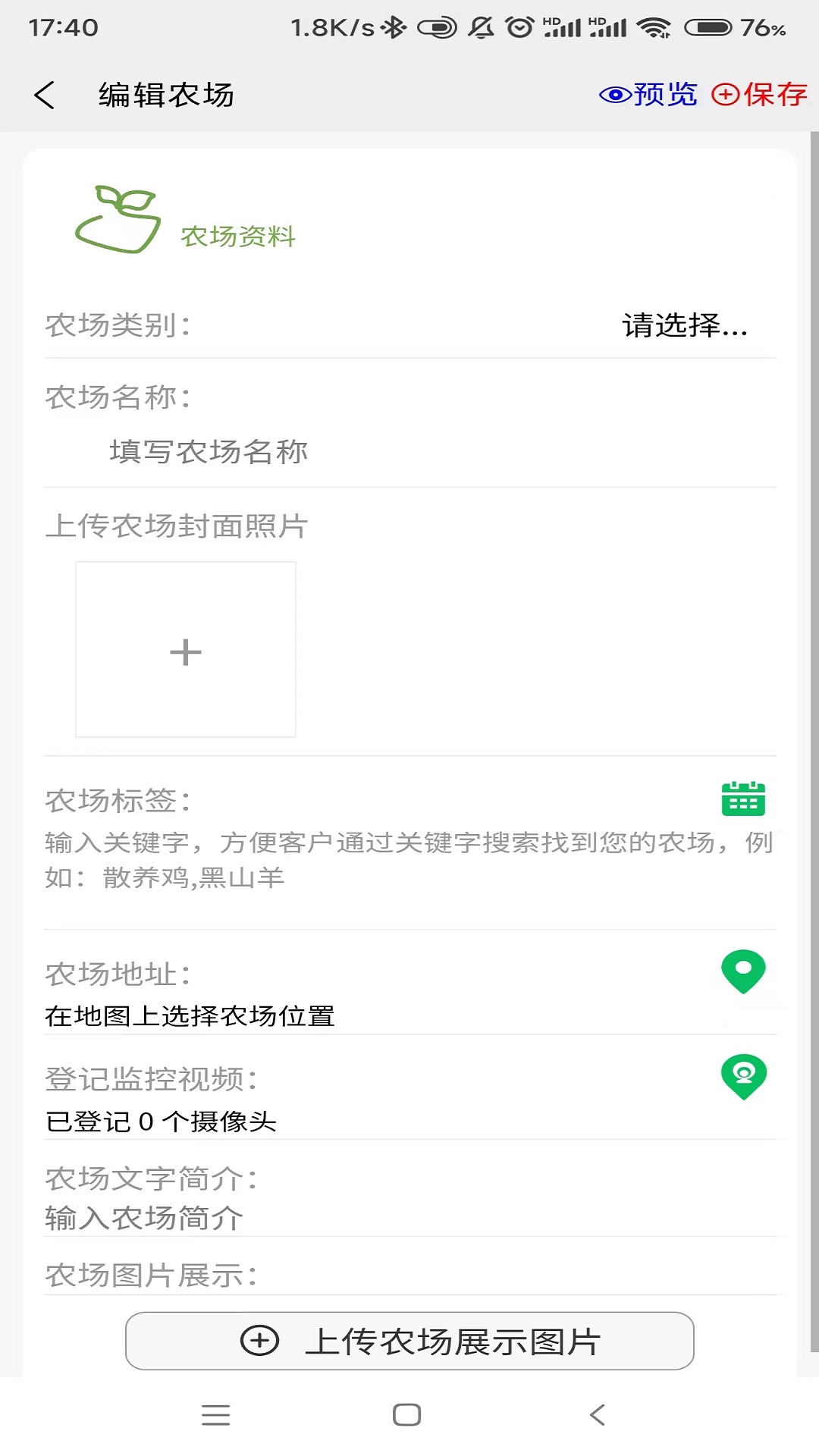Open the green tag icon beside 农场标签

(x=743, y=799)
